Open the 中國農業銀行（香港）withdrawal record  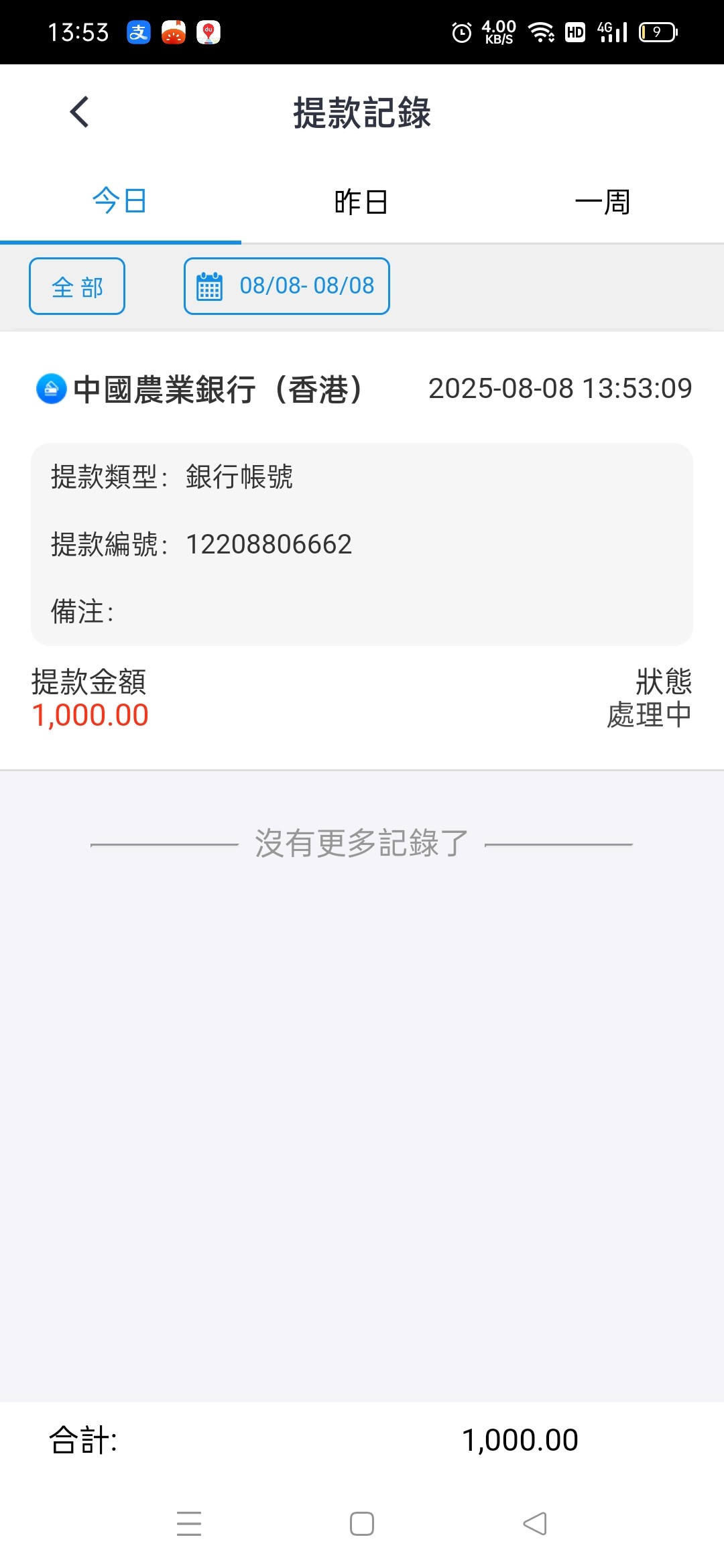pyautogui.click(x=362, y=549)
